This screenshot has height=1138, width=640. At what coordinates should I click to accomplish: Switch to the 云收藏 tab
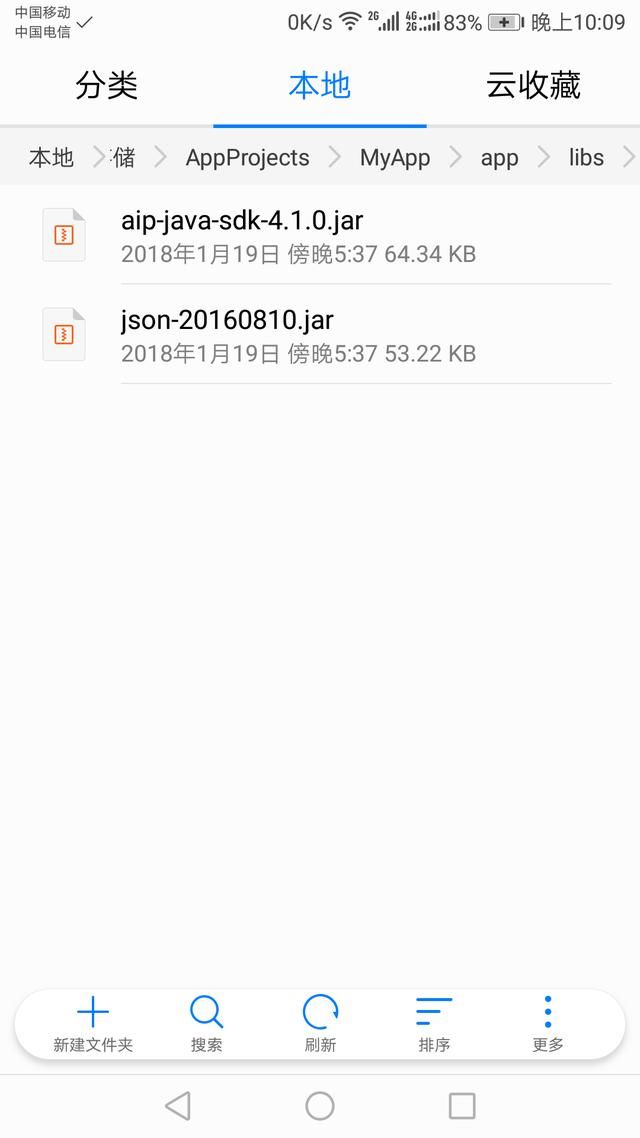click(x=533, y=86)
